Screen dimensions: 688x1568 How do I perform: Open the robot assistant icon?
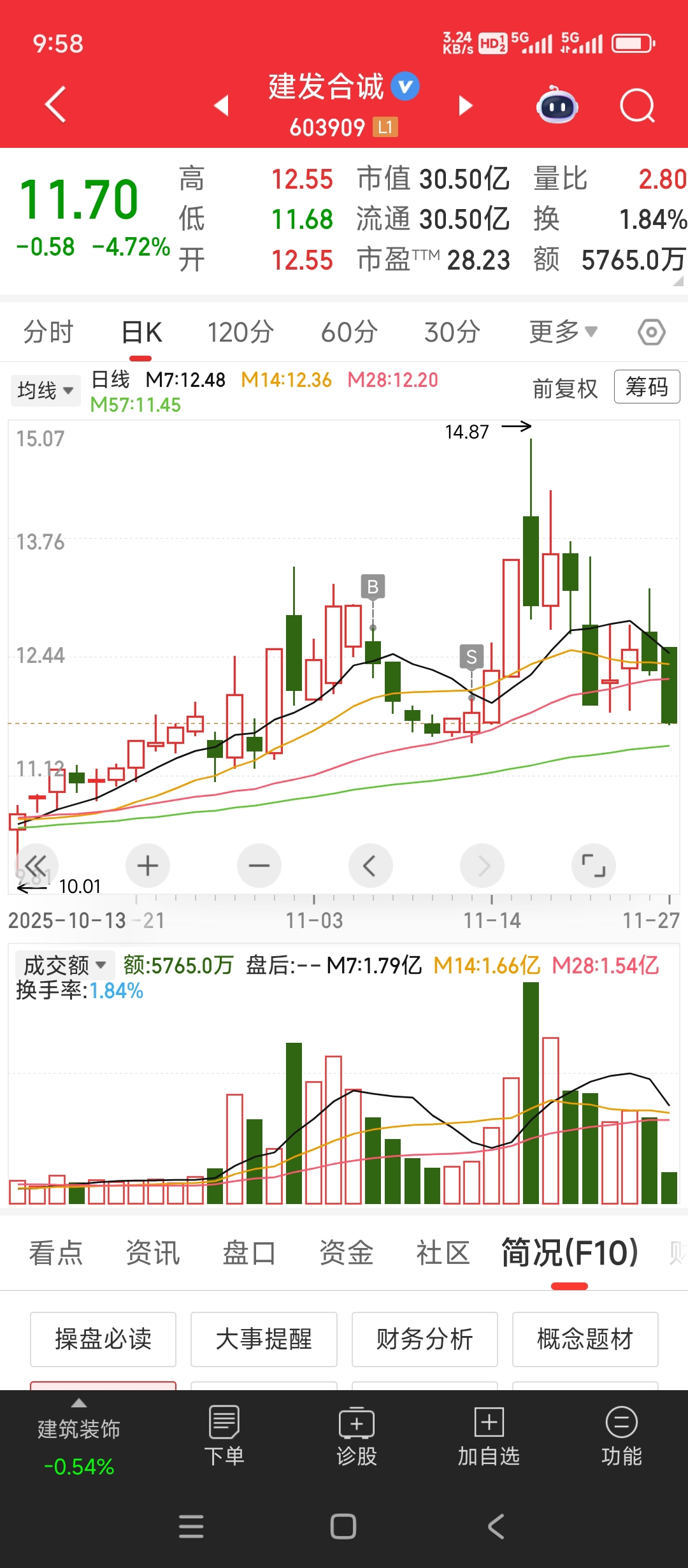(557, 105)
